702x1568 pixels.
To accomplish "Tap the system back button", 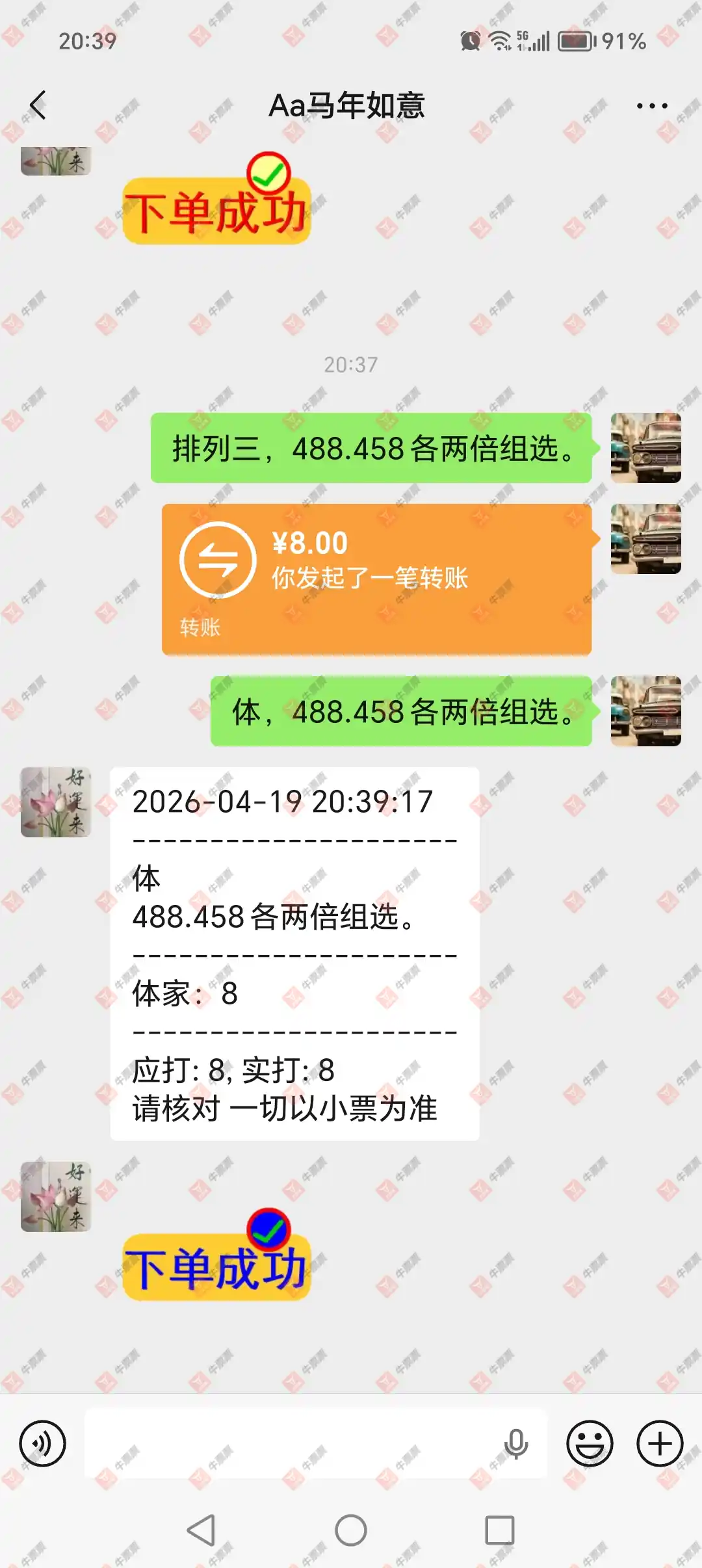I will point(201,1530).
